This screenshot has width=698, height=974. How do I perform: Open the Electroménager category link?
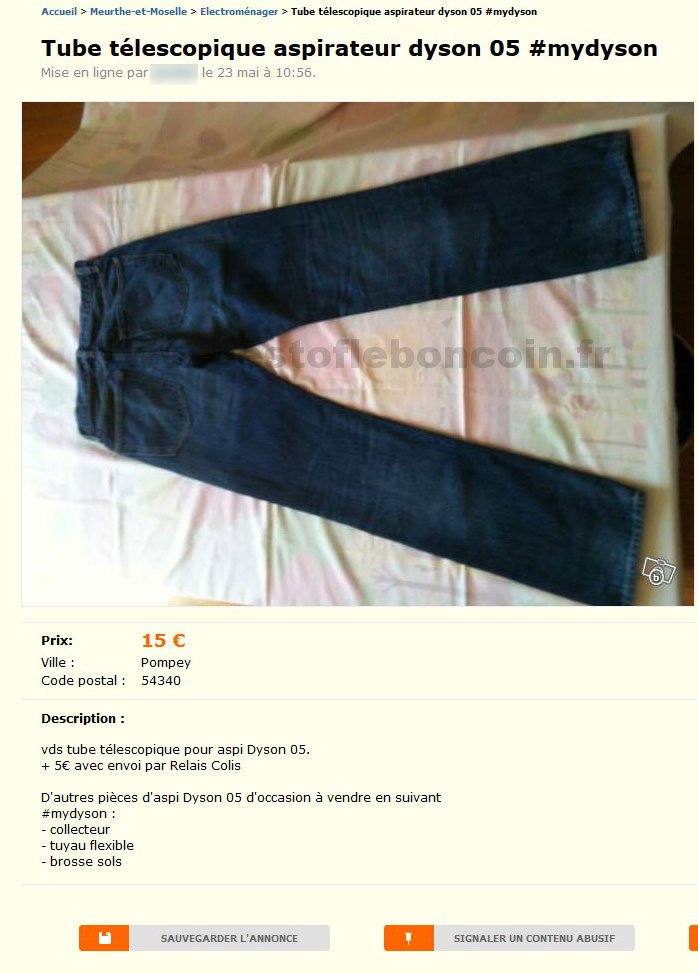(x=239, y=12)
